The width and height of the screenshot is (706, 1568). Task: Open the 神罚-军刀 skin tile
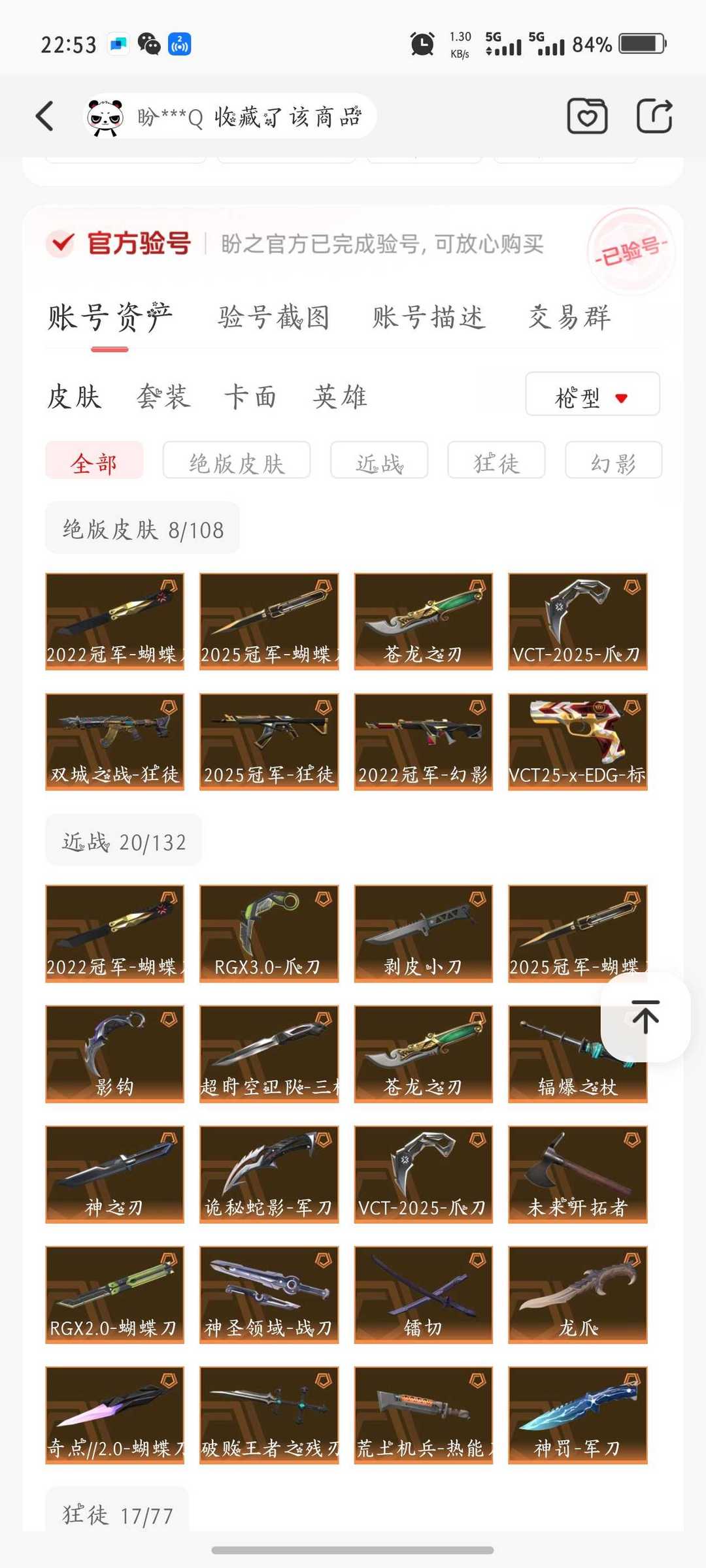point(577,1415)
